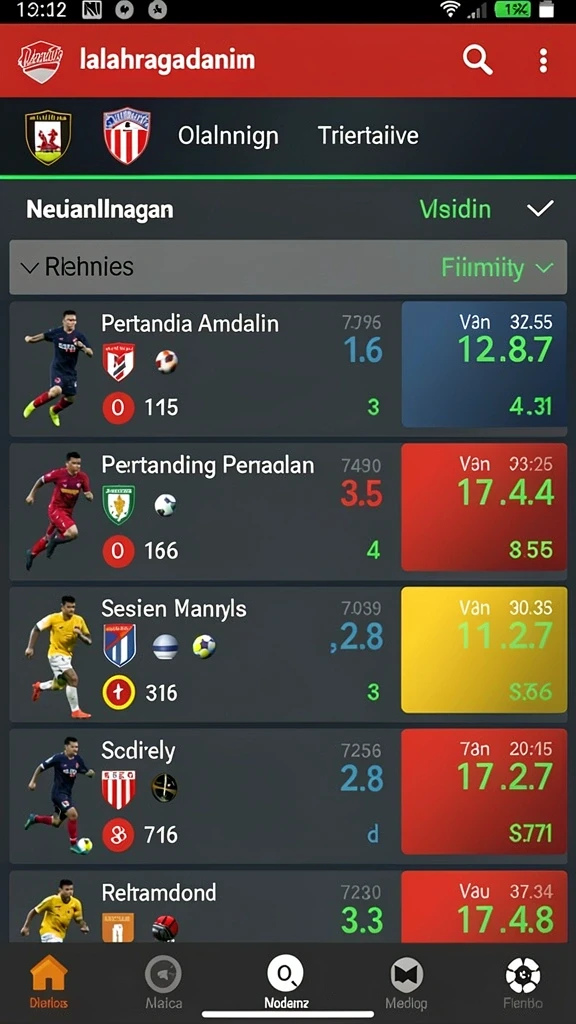Open the three-dot overflow menu

[543, 61]
